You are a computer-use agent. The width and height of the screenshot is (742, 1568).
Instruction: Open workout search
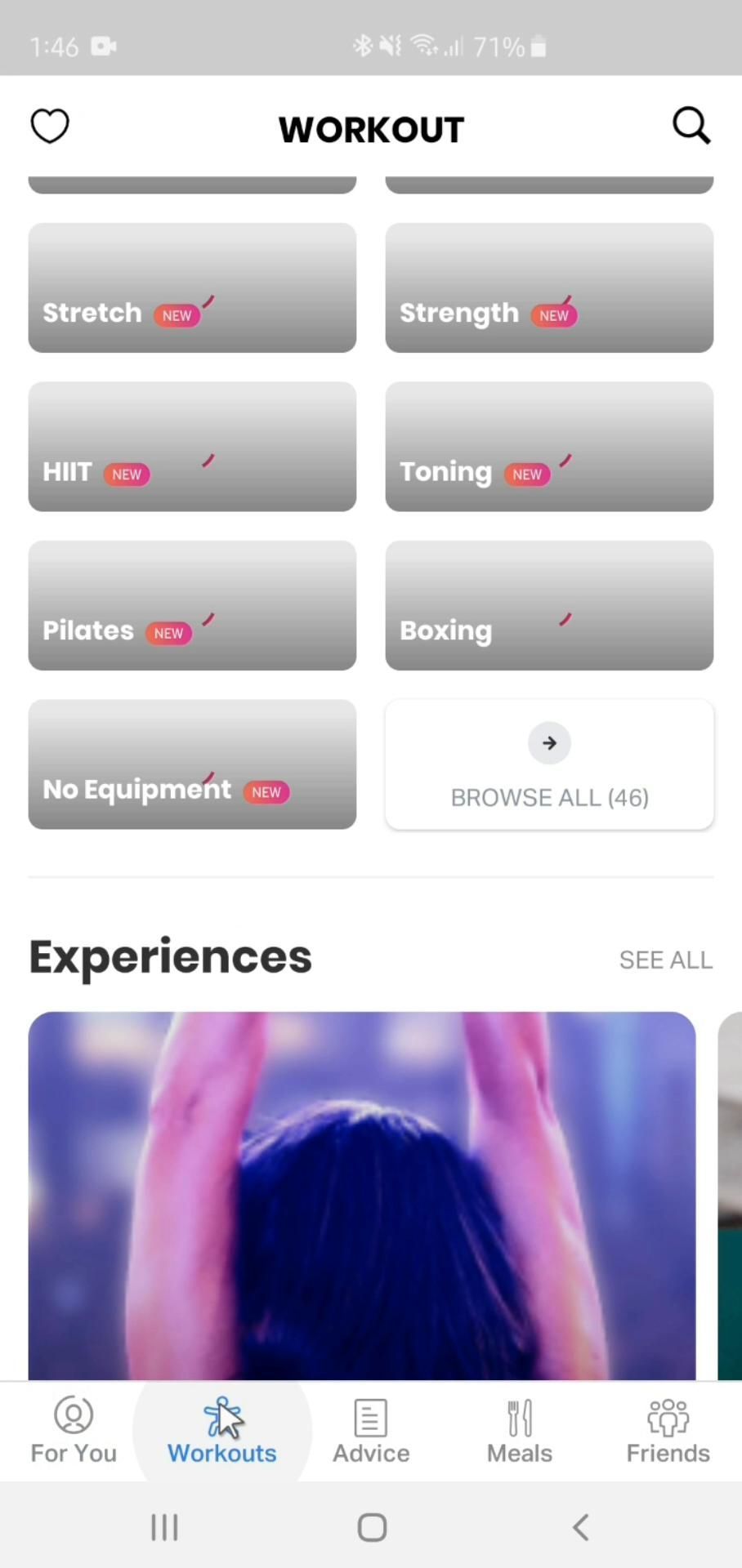pyautogui.click(x=691, y=127)
